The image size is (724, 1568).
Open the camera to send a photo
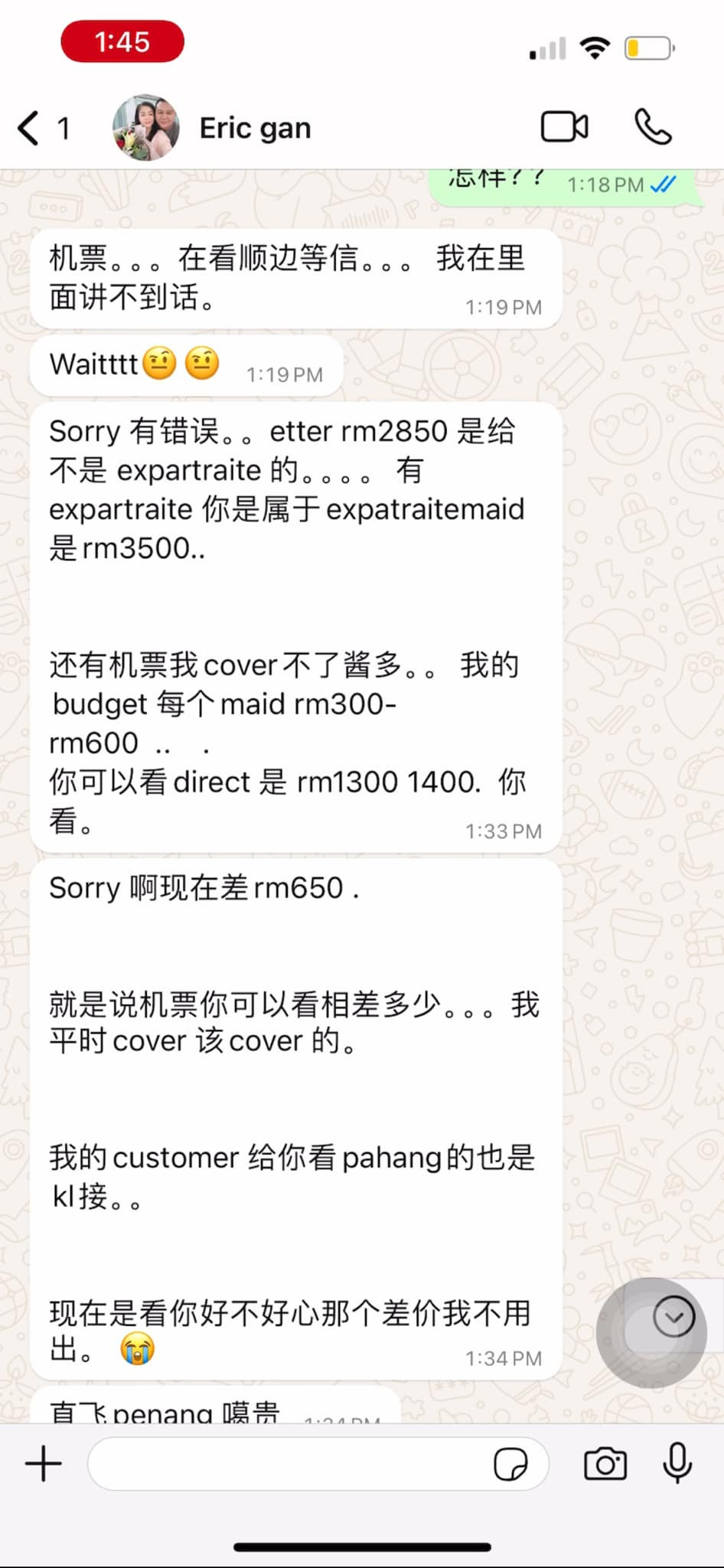click(605, 1464)
